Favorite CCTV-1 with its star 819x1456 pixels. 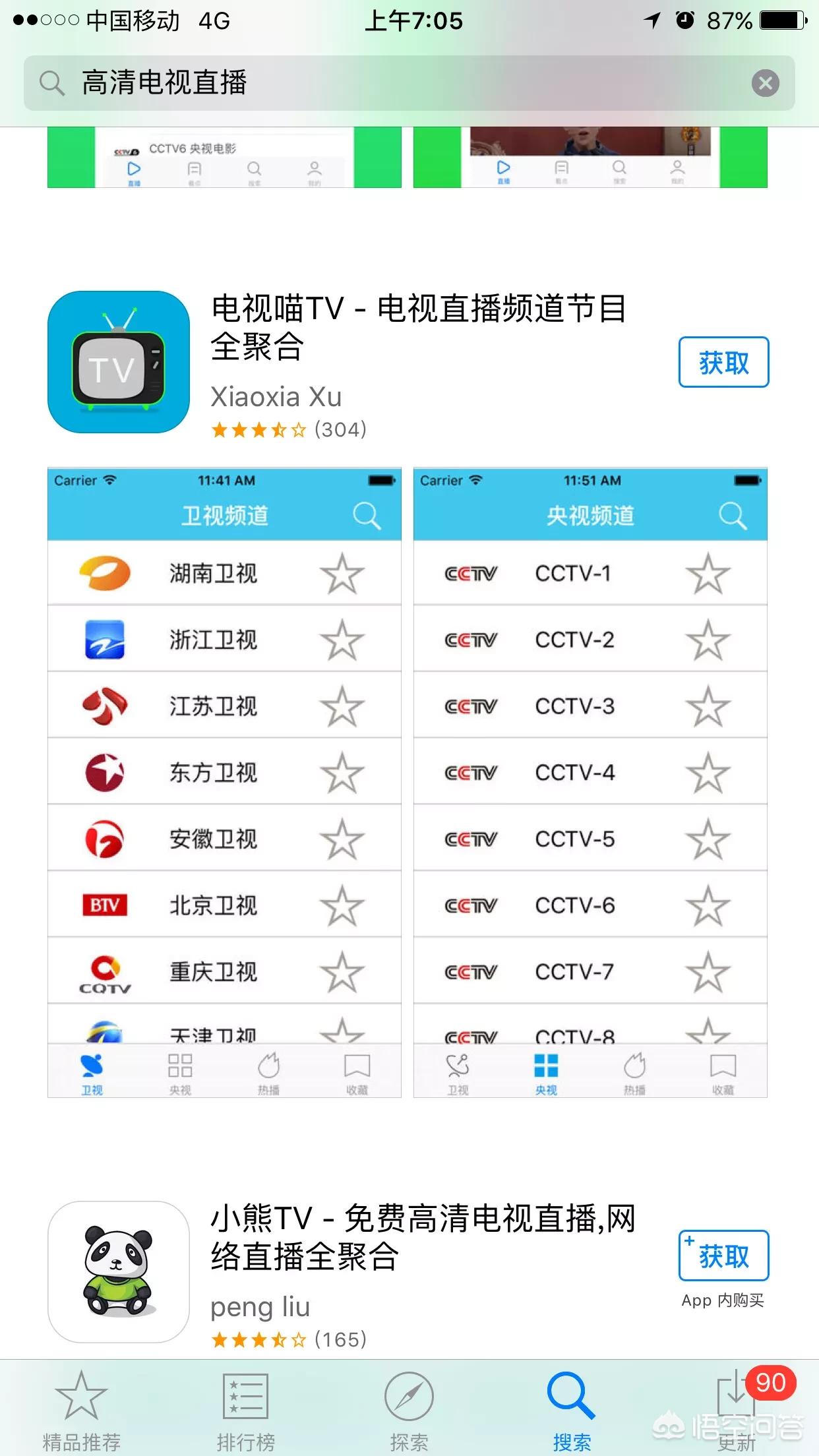[x=710, y=573]
